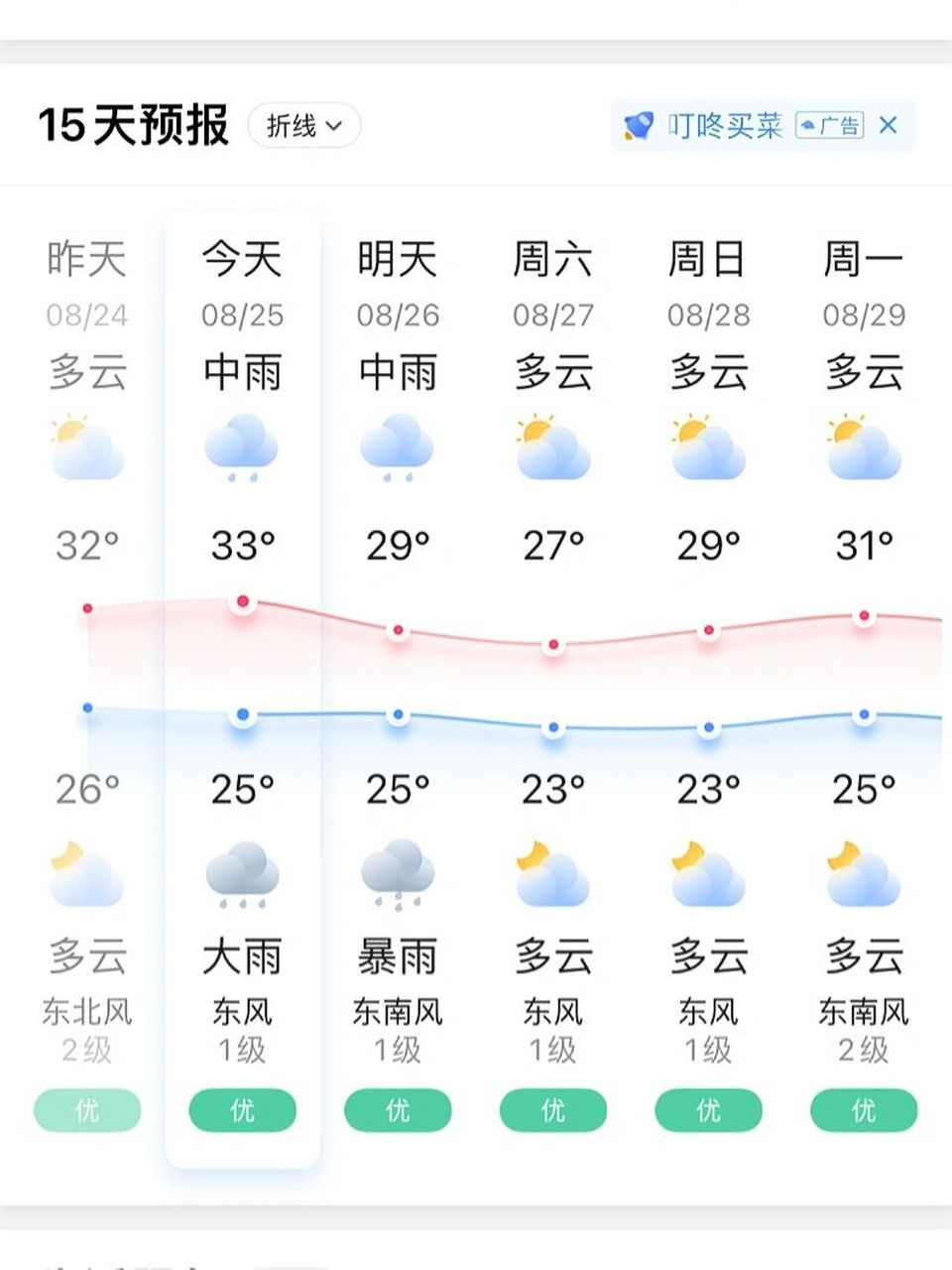
Task: Select the 今天 forecast column
Action: [x=241, y=261]
